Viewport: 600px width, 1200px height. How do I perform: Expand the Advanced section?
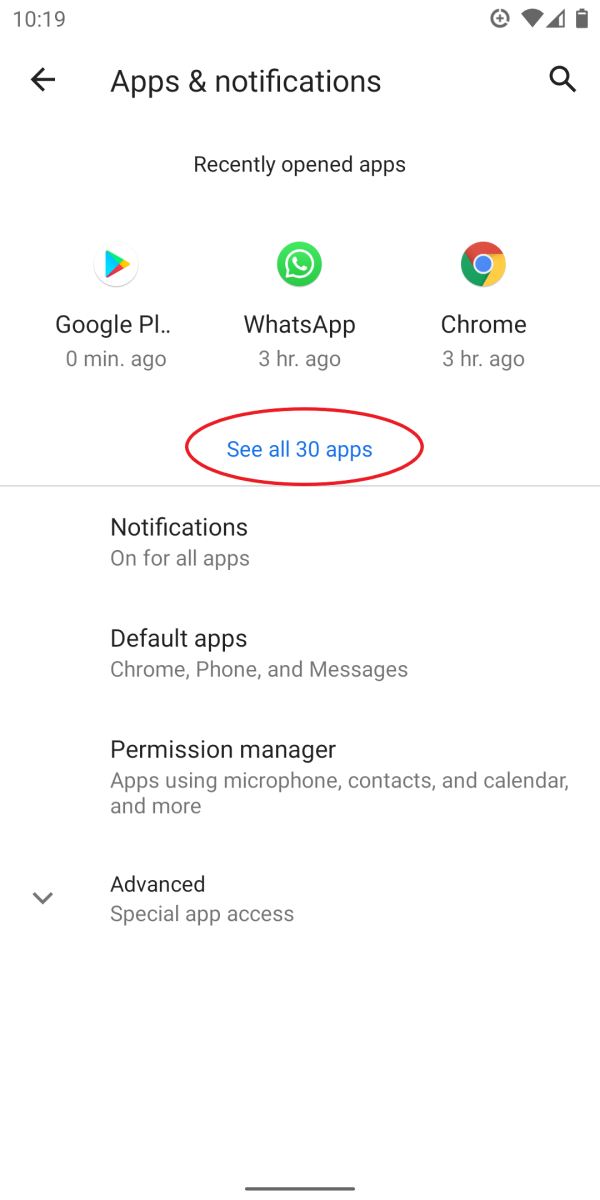click(300, 898)
